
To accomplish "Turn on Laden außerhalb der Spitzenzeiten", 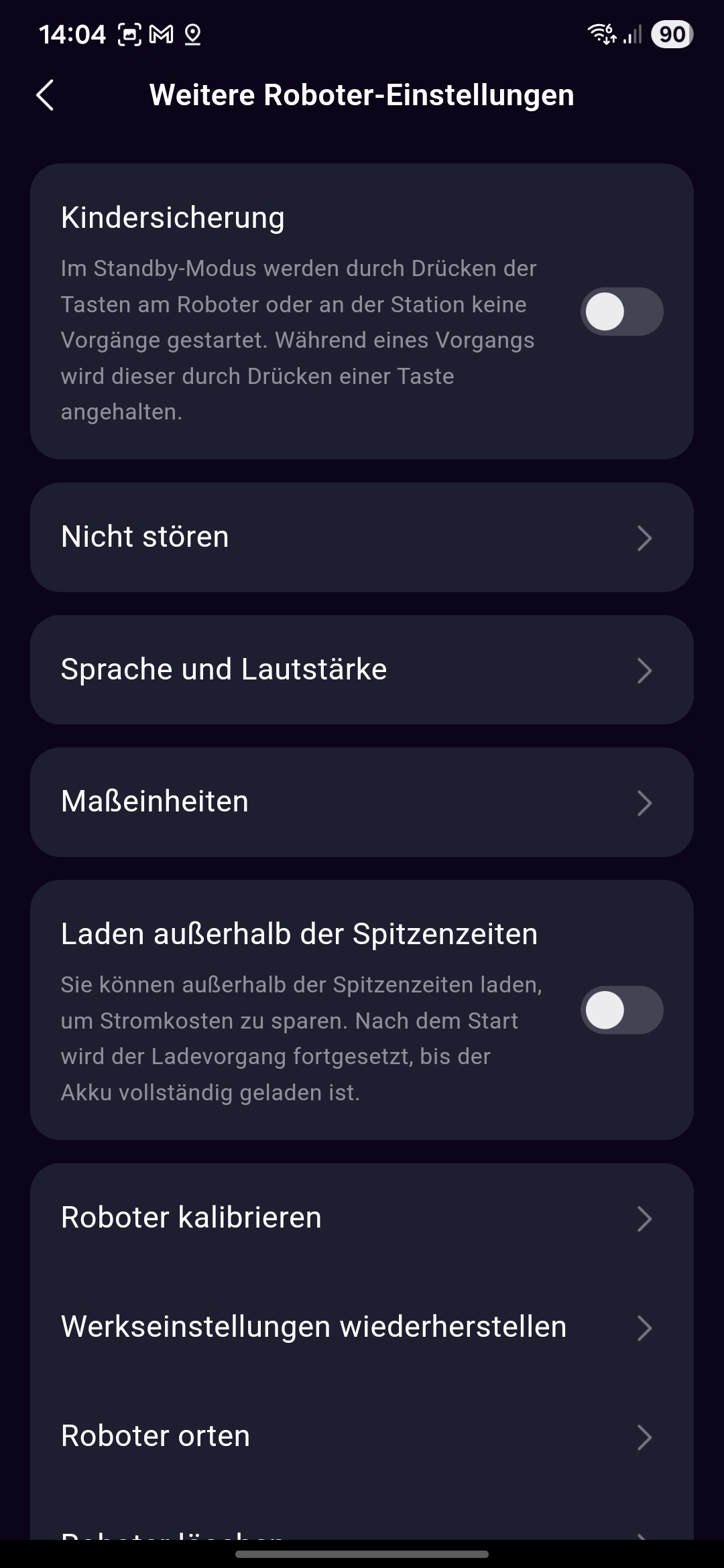I will [x=621, y=1010].
